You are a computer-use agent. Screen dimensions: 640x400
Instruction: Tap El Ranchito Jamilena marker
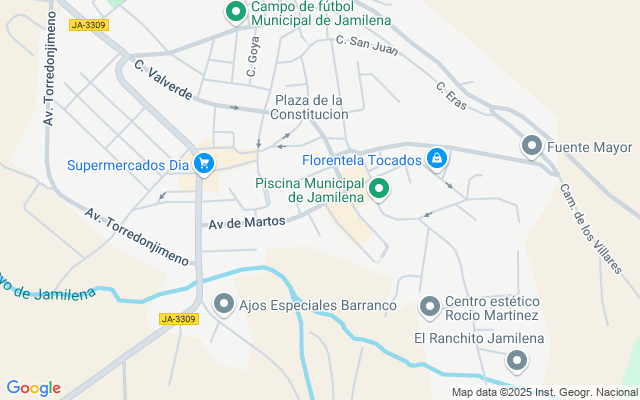(x=517, y=360)
